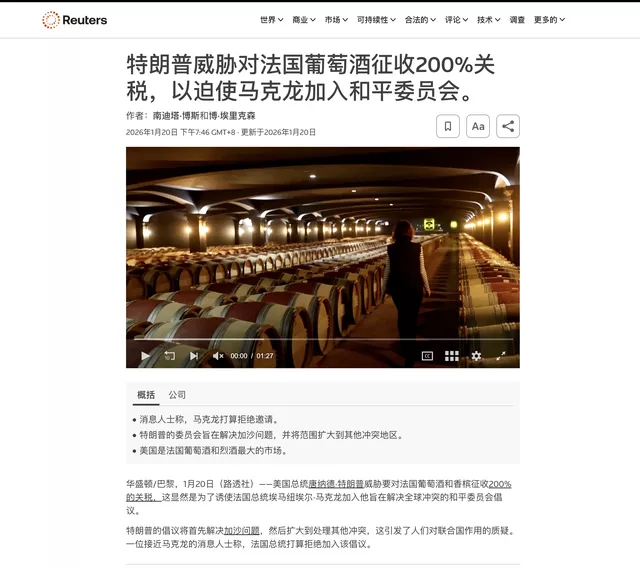Expand the 更多的 menu

pos(549,20)
